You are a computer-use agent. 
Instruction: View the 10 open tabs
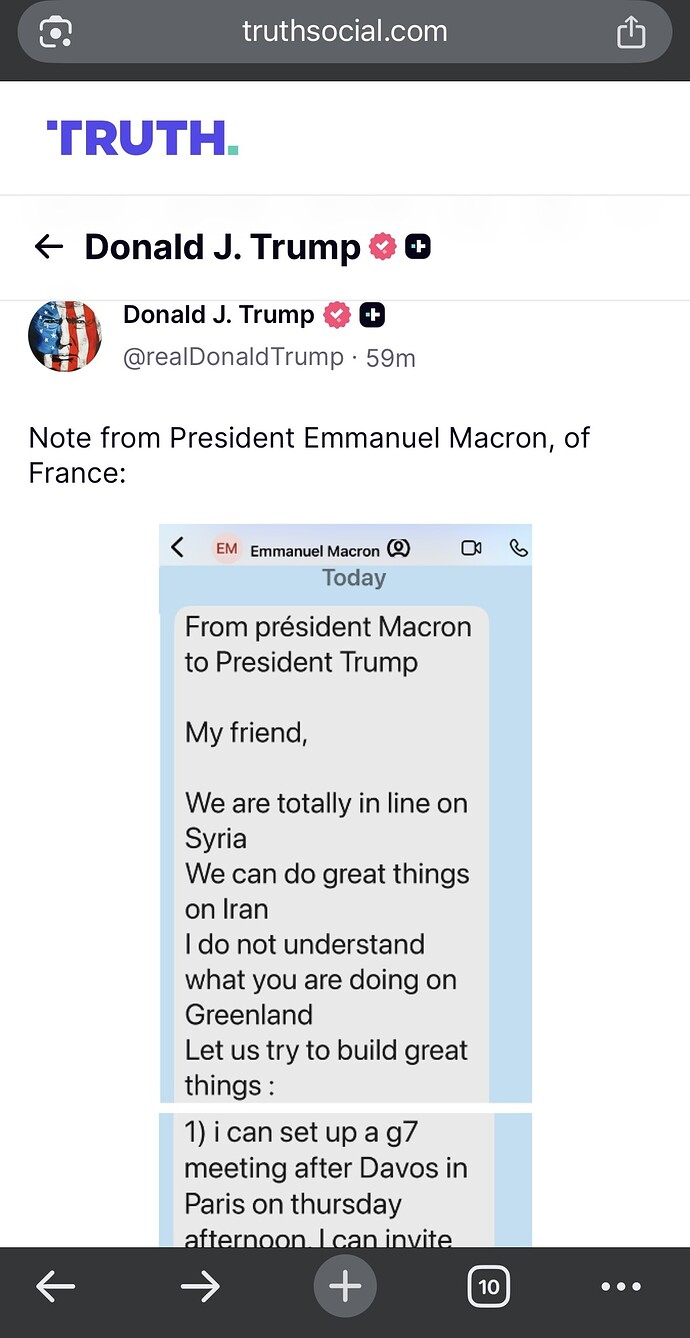pyautogui.click(x=488, y=1287)
